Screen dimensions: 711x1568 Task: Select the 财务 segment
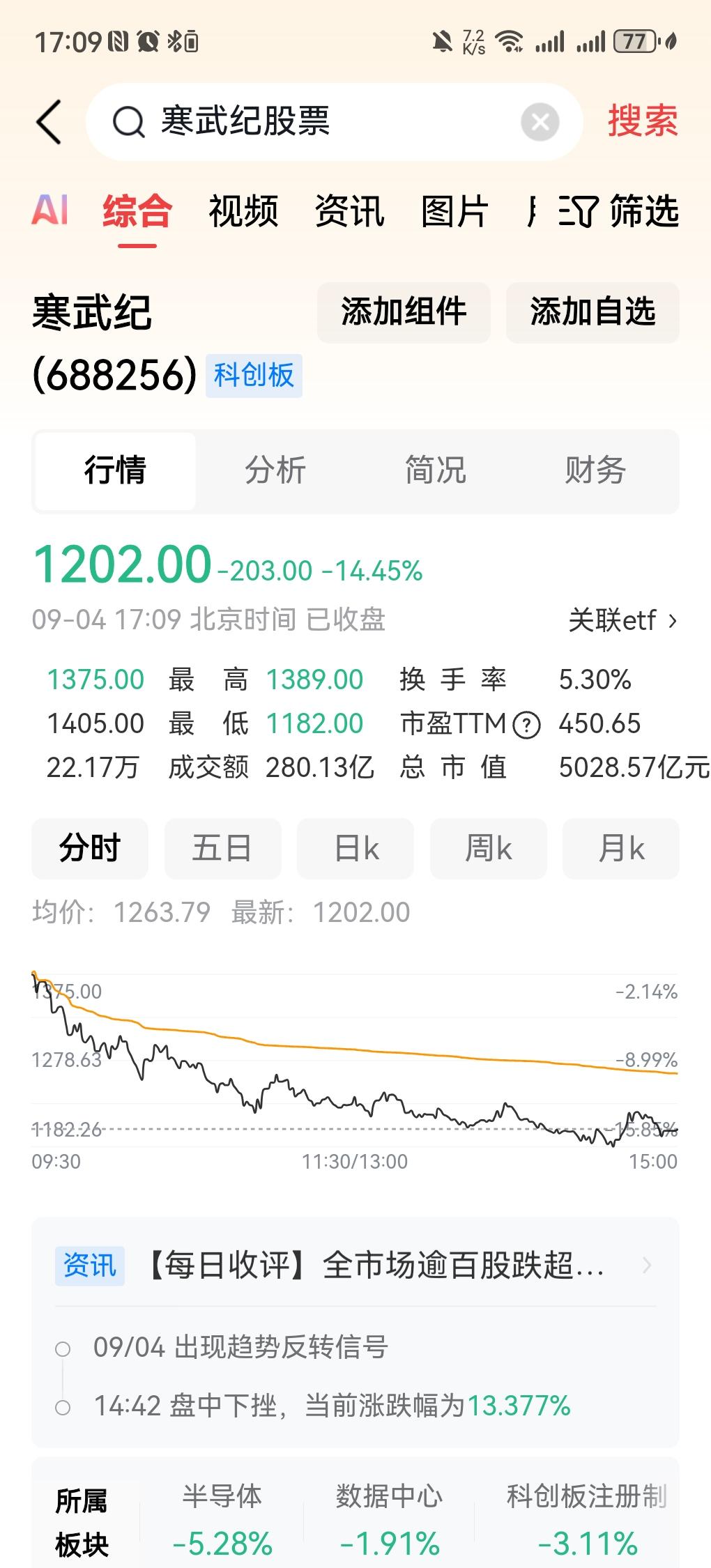(595, 470)
